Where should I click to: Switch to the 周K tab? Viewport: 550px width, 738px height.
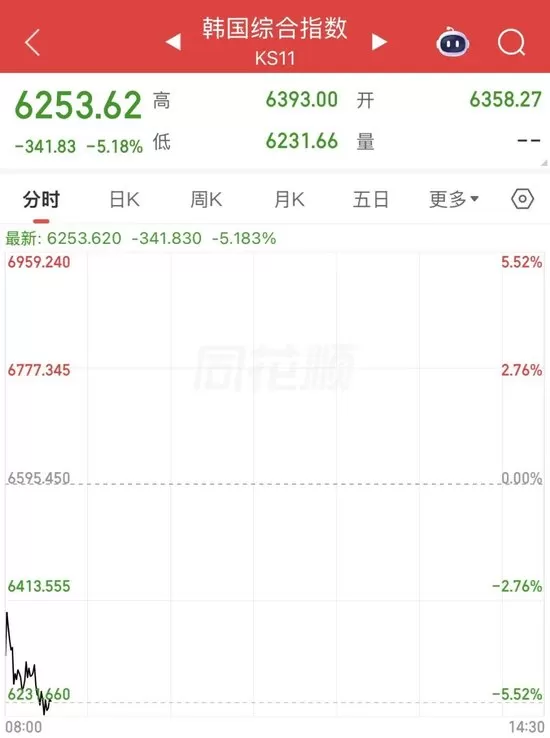click(x=206, y=200)
